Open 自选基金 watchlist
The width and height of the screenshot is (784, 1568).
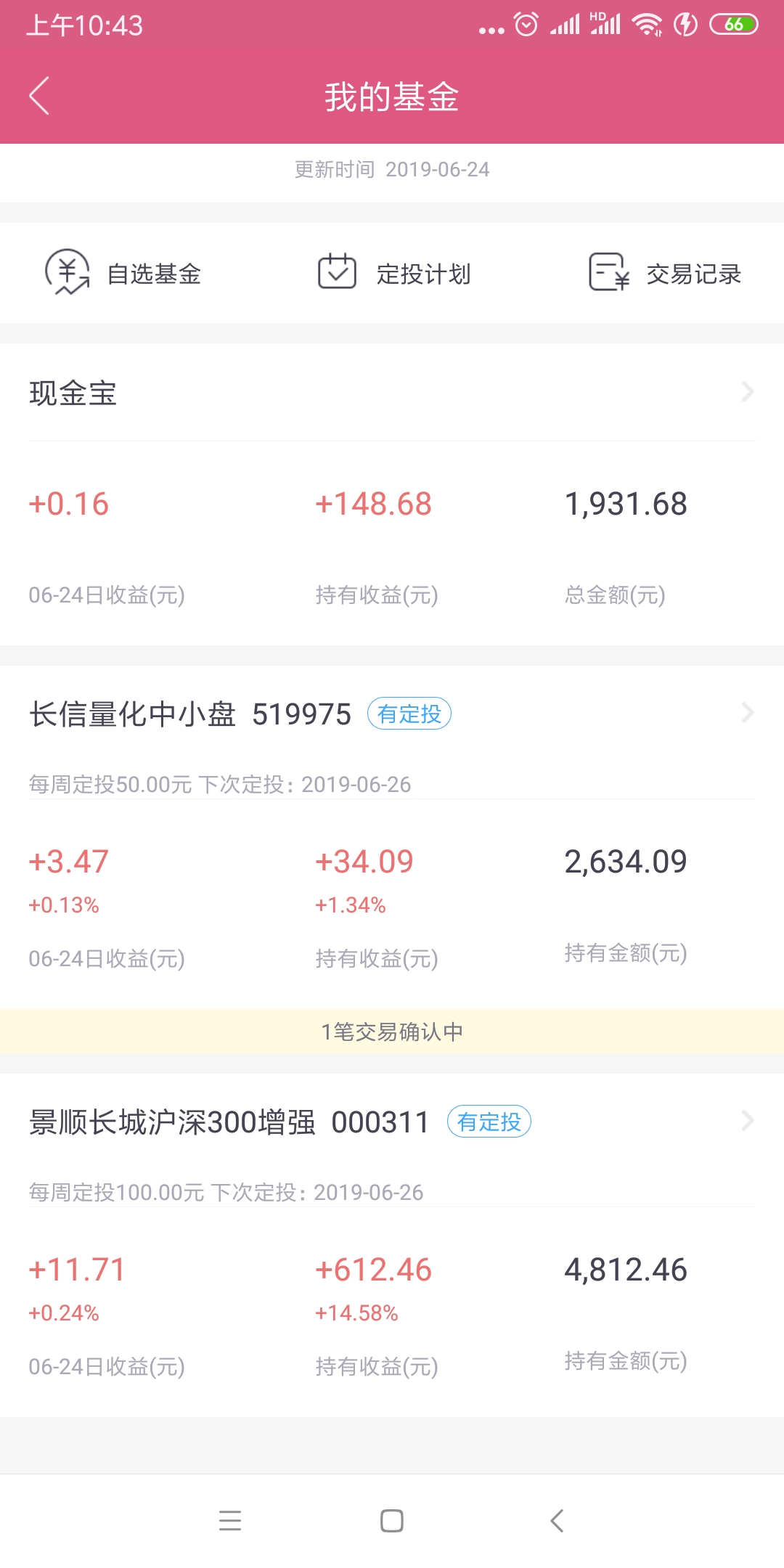(123, 274)
